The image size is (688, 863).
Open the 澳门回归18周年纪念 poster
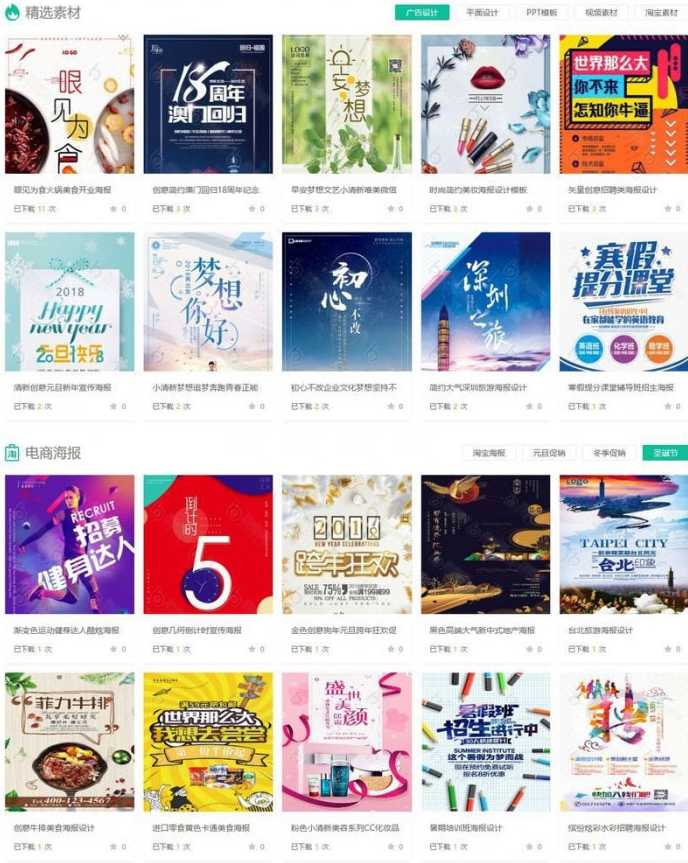[x=208, y=104]
